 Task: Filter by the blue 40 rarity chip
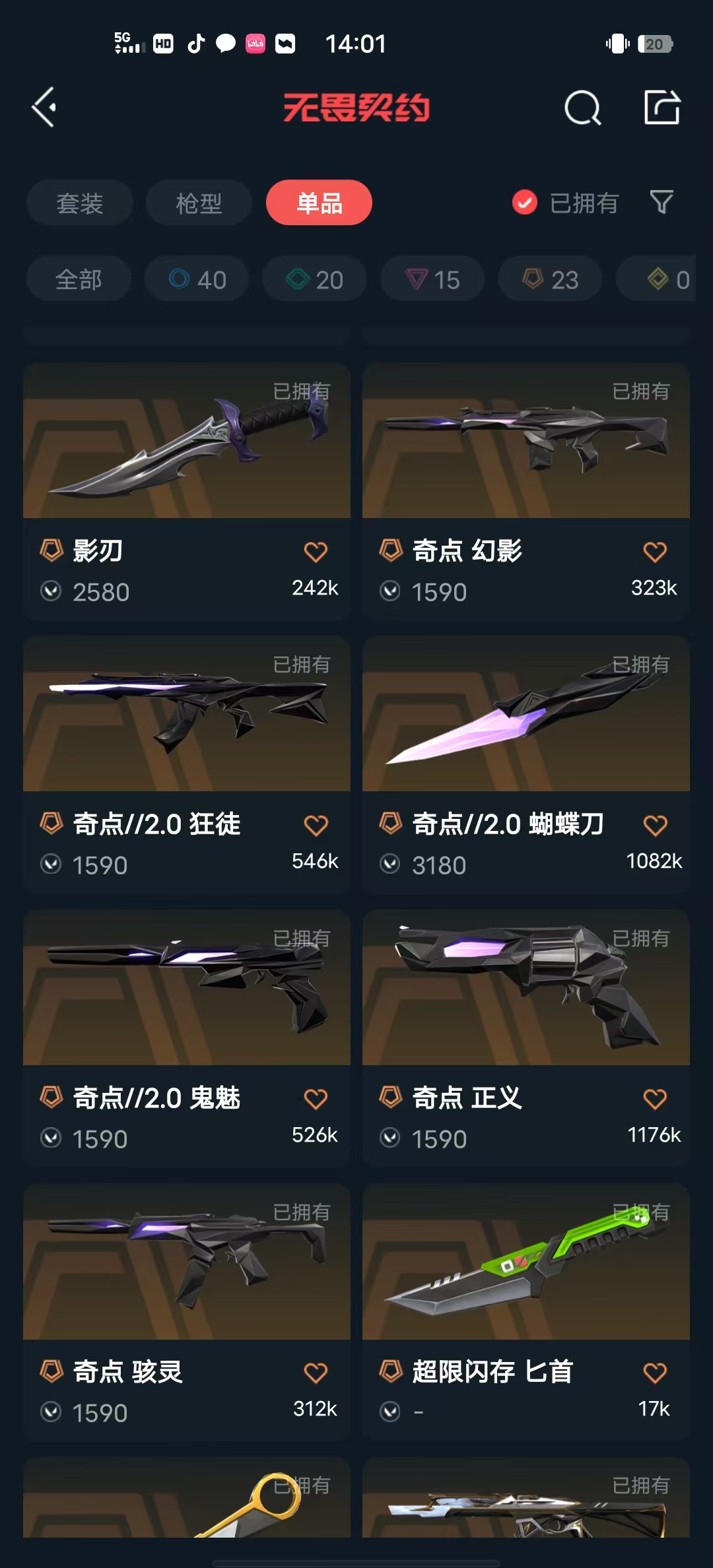click(197, 279)
